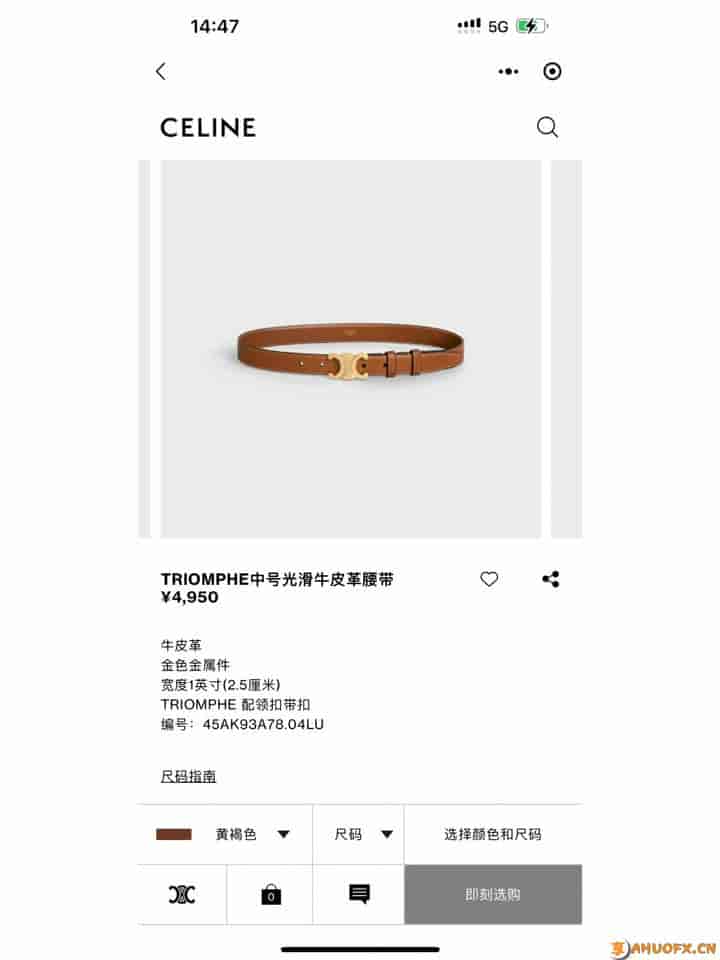Tap the 即刻选购 buy now button

(x=493, y=894)
